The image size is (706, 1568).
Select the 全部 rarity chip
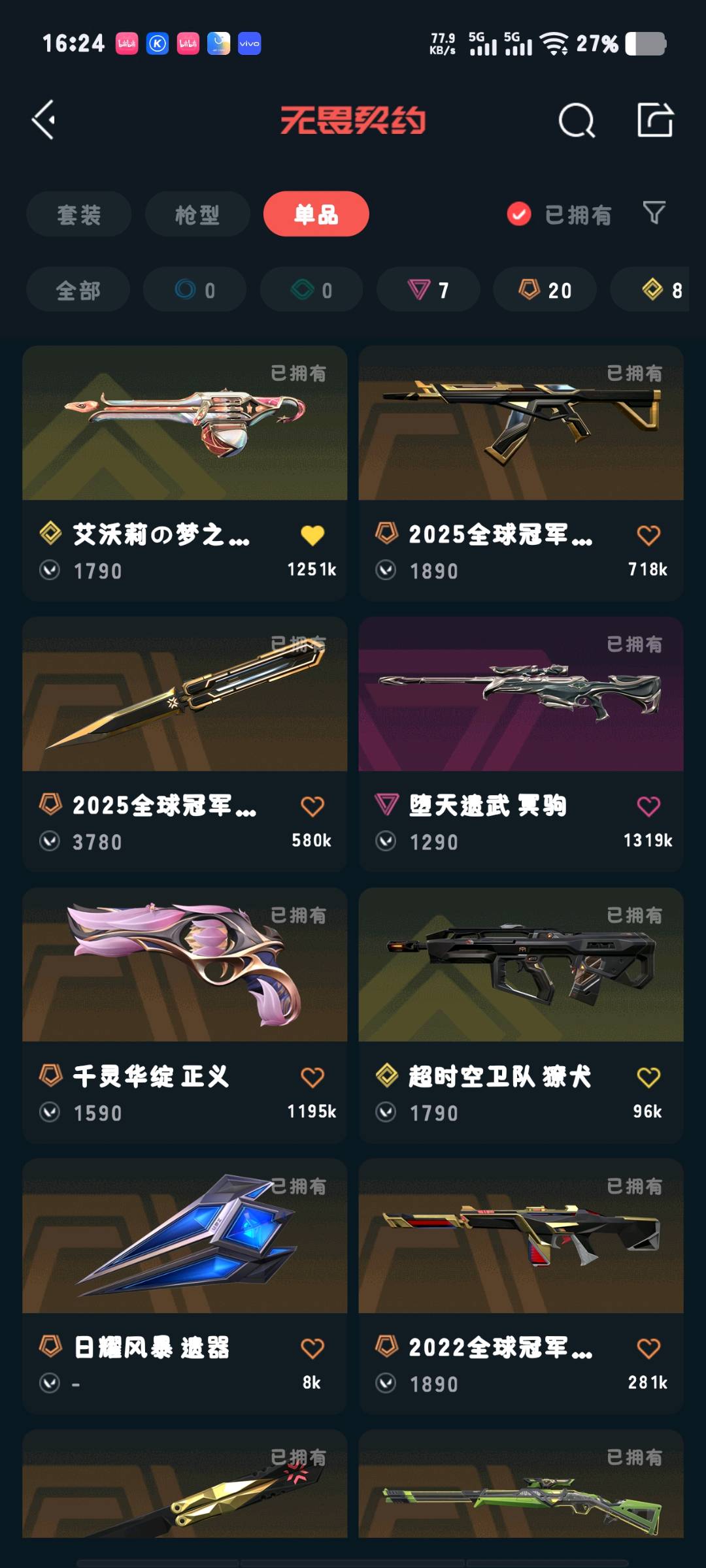[x=78, y=290]
